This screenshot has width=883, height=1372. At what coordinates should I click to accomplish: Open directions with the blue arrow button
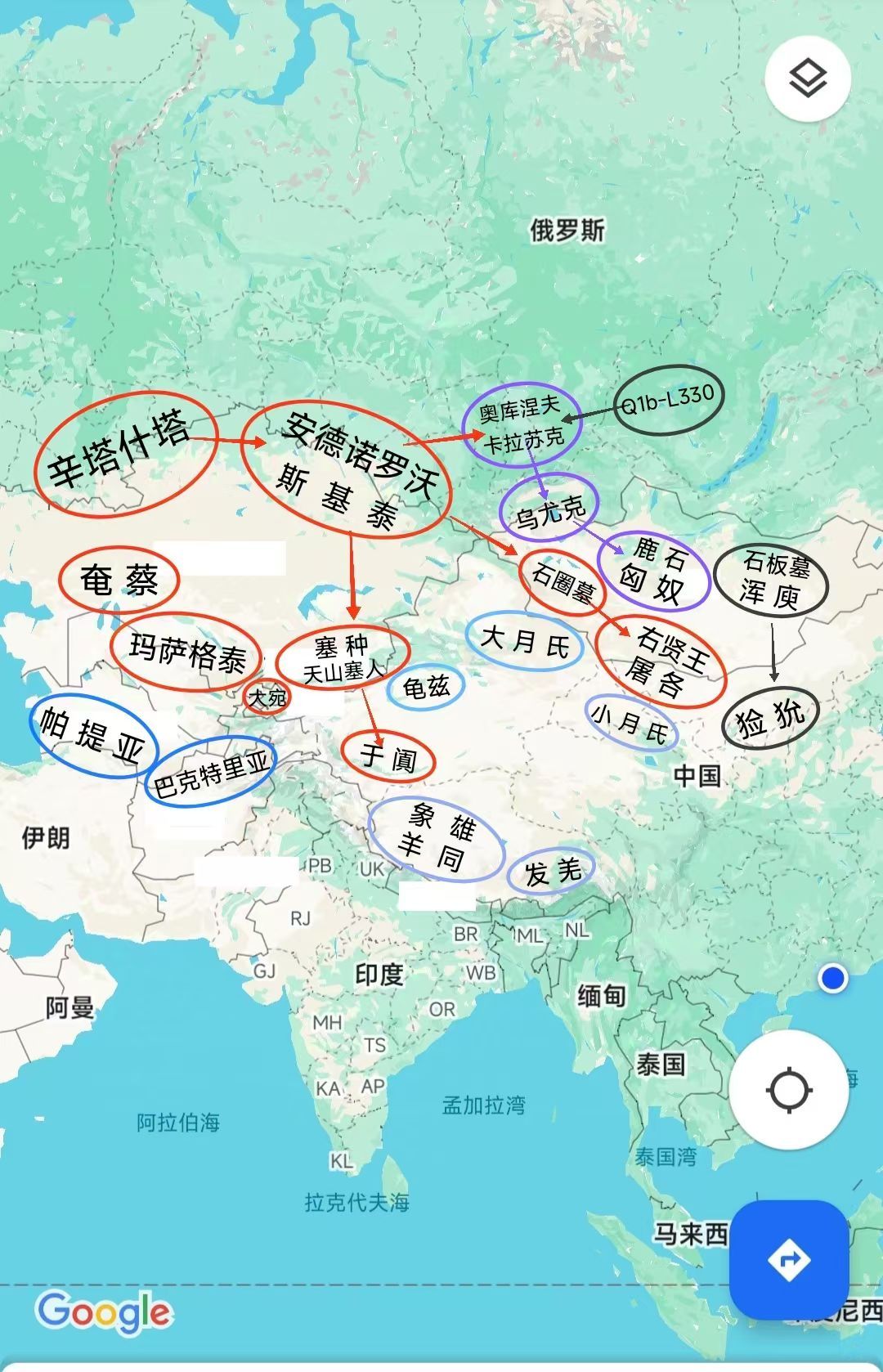click(788, 1259)
